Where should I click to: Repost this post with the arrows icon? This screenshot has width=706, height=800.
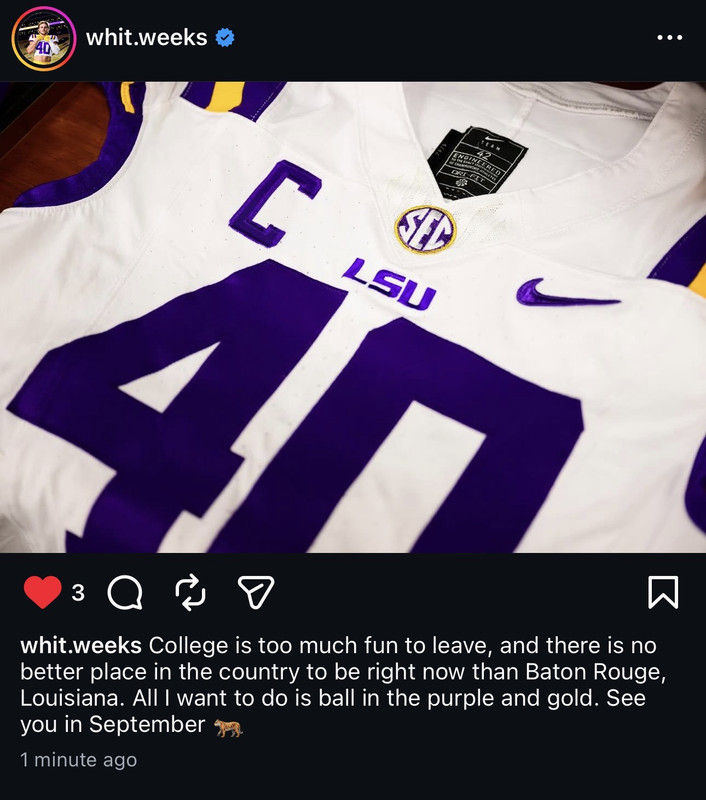click(x=190, y=593)
